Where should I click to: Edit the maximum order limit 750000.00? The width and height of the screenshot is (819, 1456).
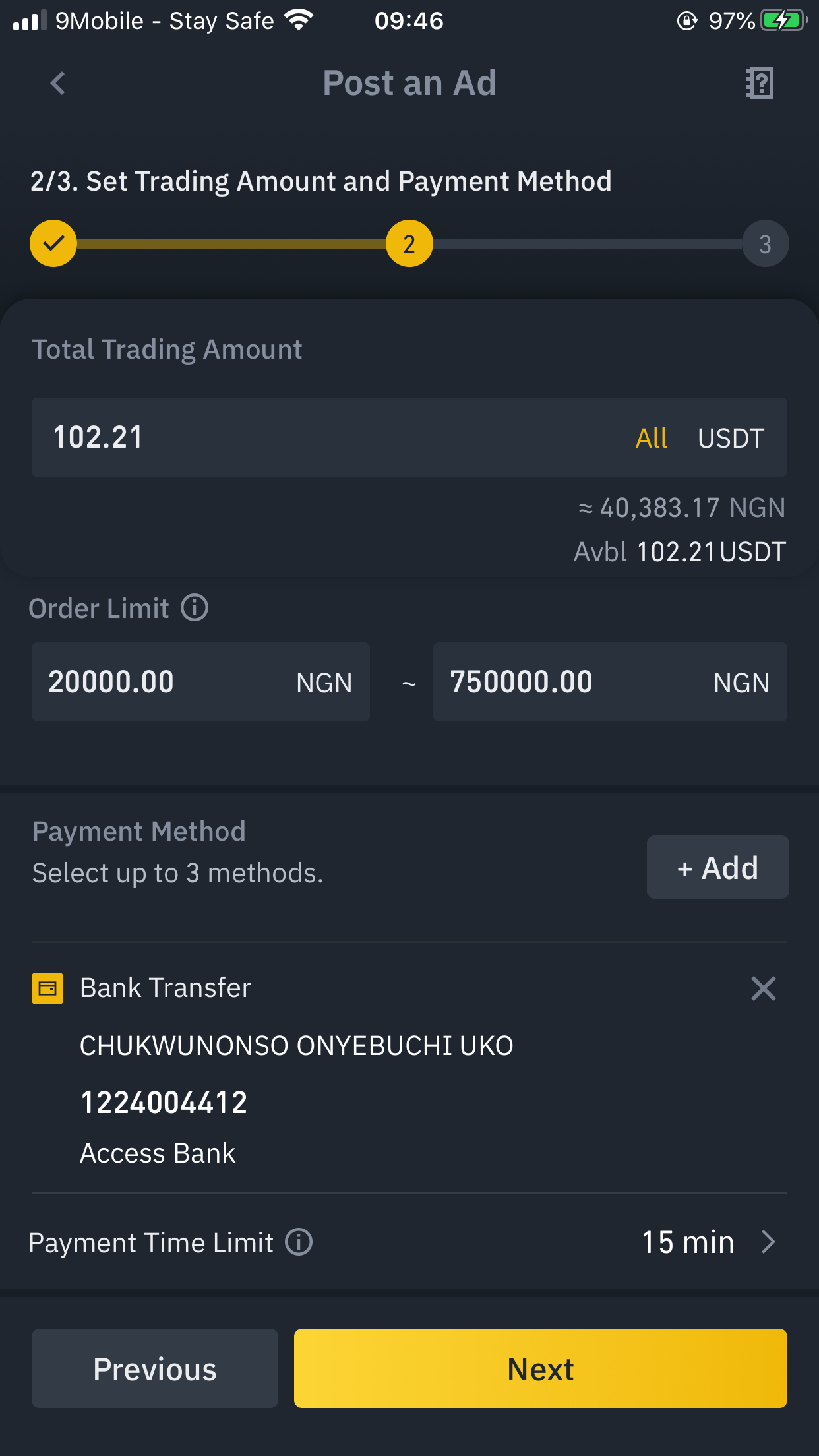(610, 682)
